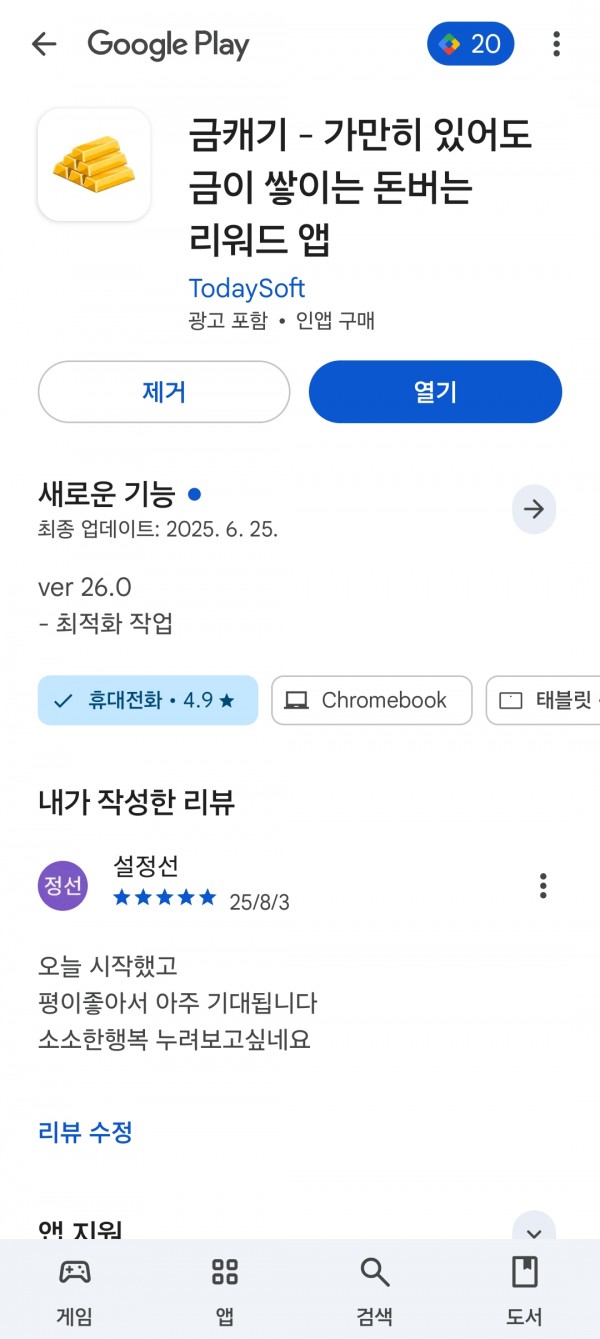The image size is (600, 1339).
Task: Open options menu for my review
Action: (543, 885)
